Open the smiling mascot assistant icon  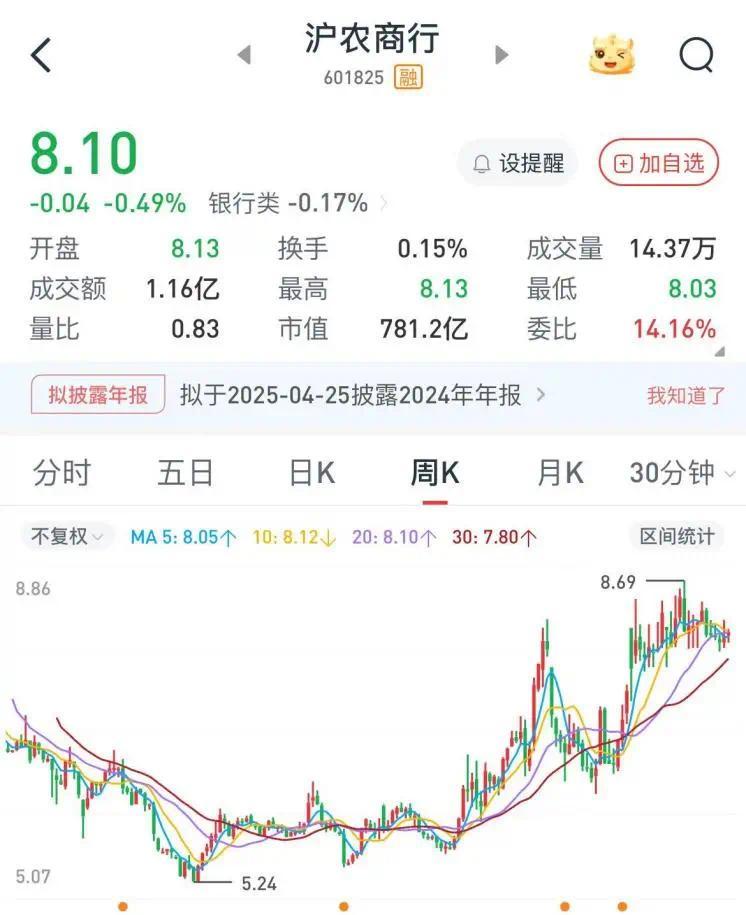coord(612,55)
